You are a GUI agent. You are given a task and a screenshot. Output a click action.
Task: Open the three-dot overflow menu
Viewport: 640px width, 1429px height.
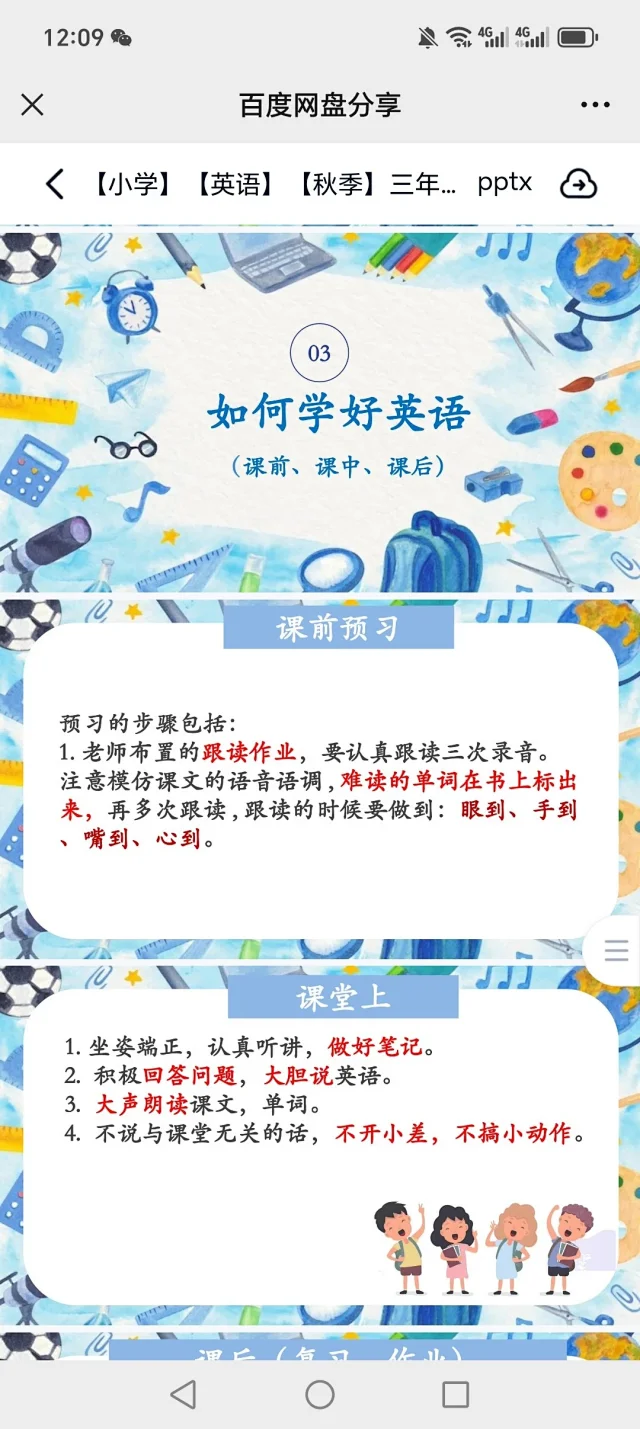[595, 105]
